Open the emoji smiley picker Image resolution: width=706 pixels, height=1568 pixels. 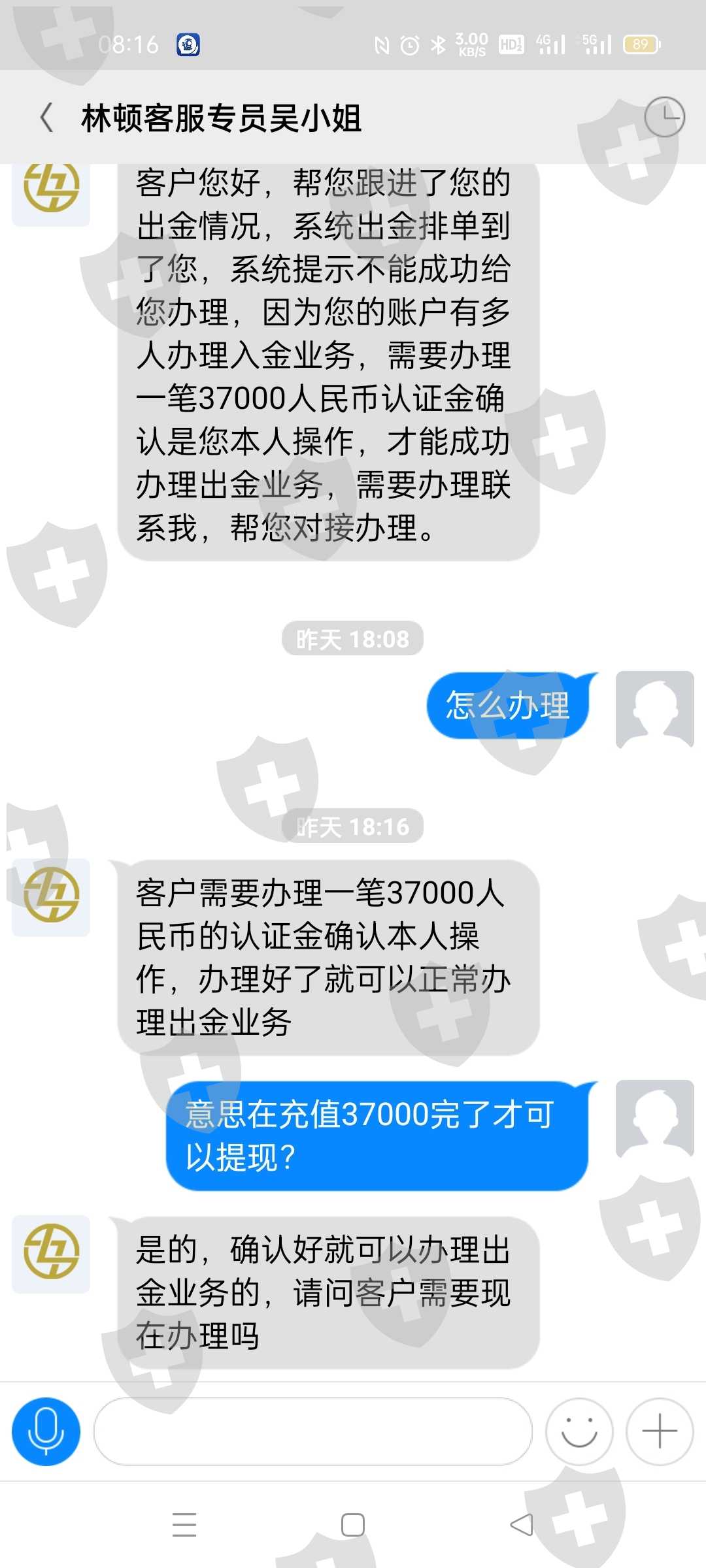[579, 1431]
